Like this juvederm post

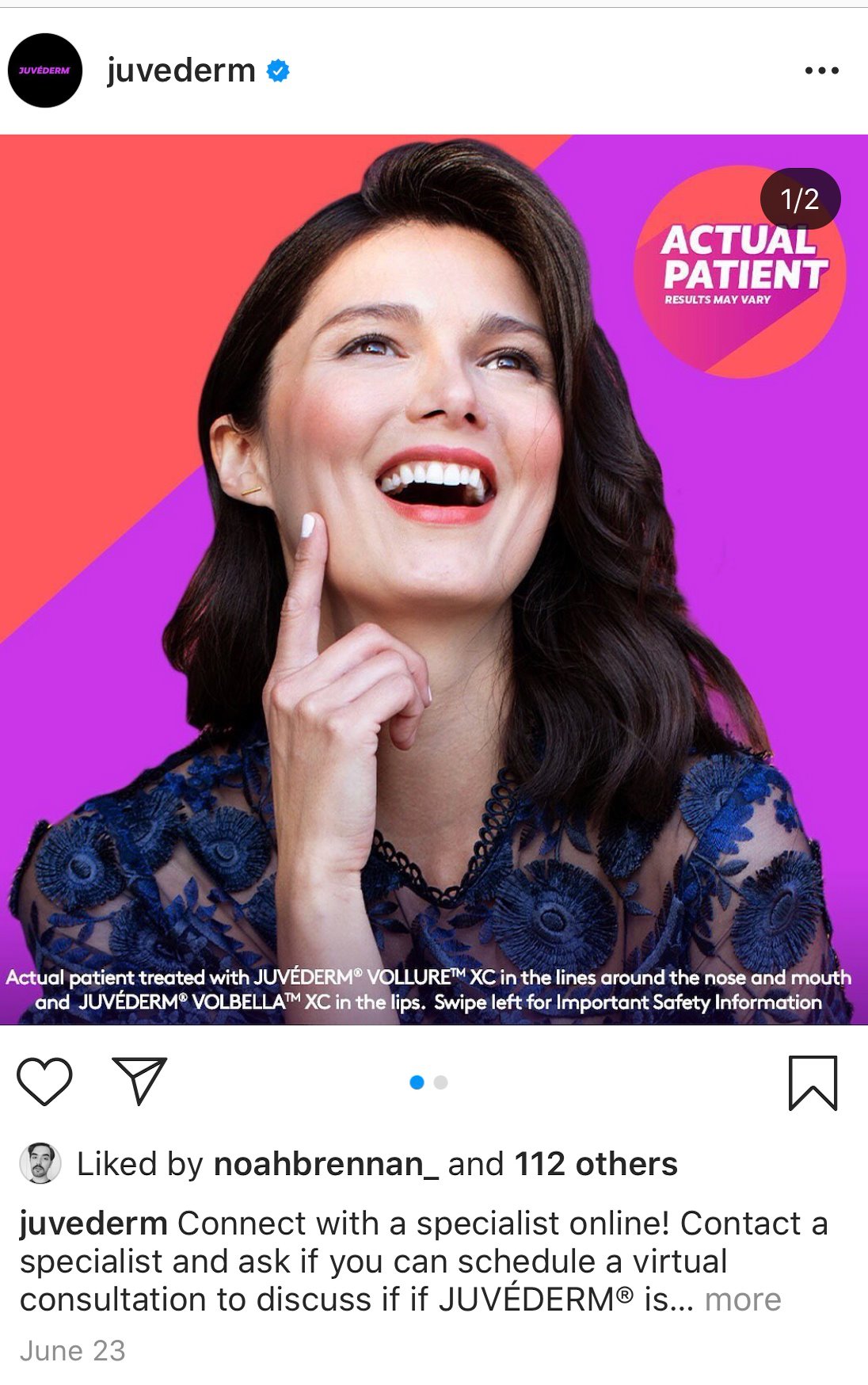point(44,1081)
